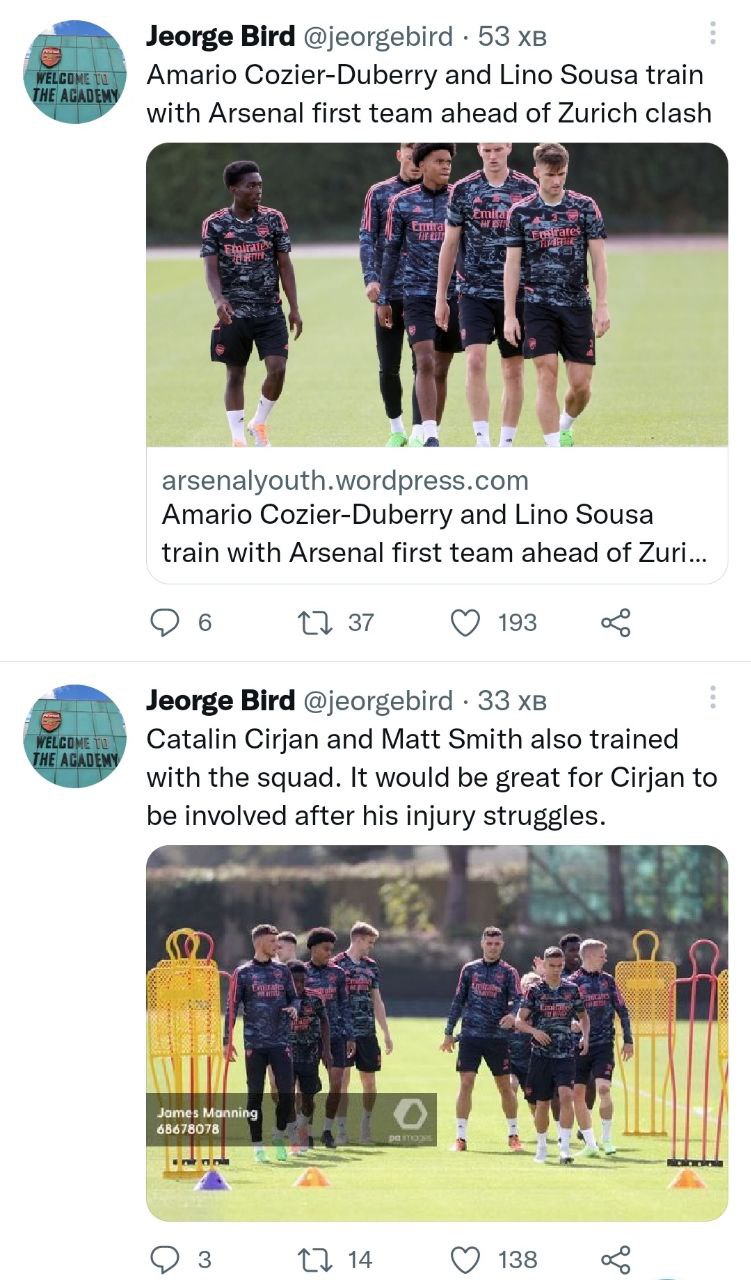The height and width of the screenshot is (1280, 751).
Task: Like the tweet with 138 likes
Action: click(465, 1258)
